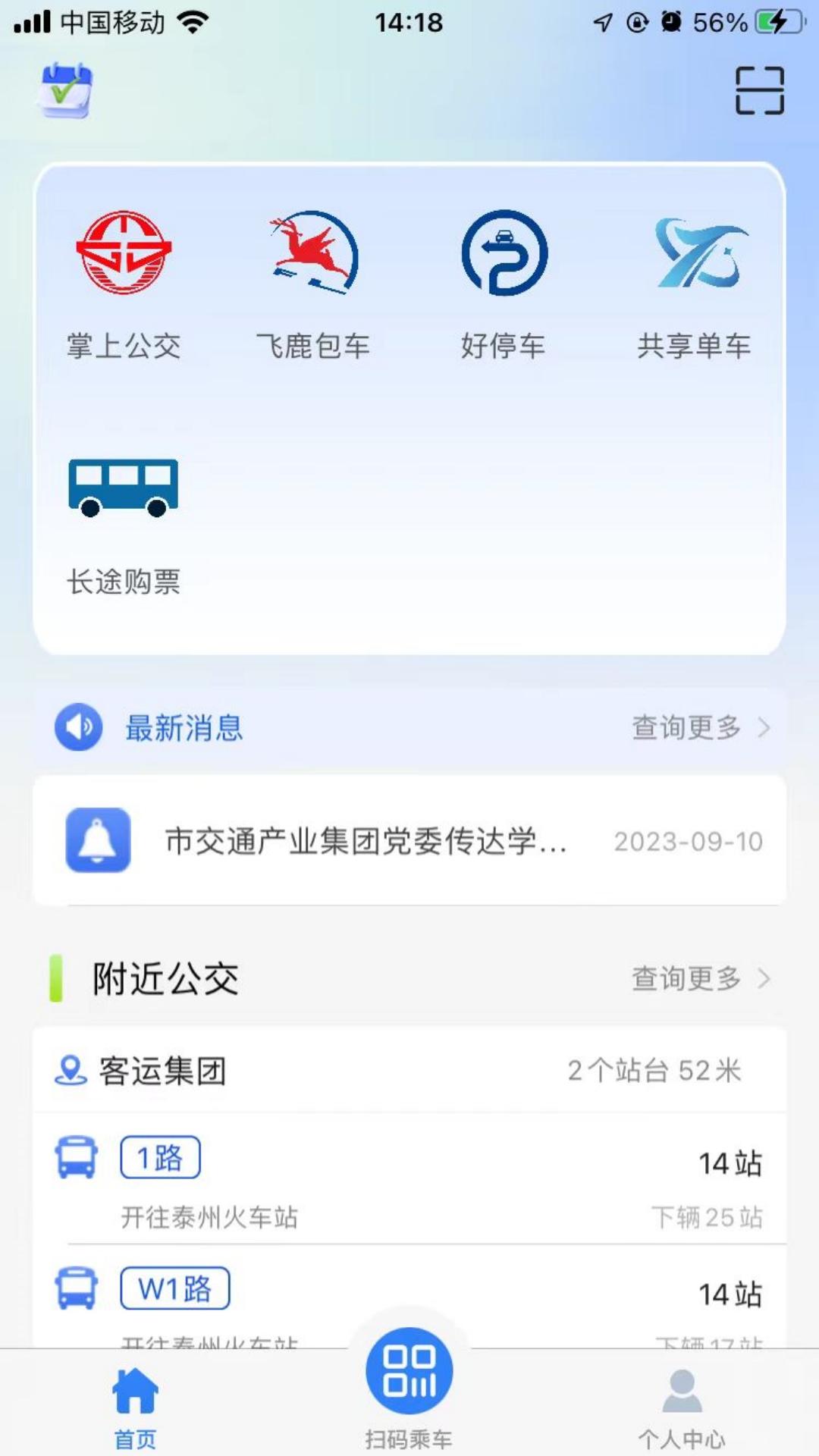The width and height of the screenshot is (819, 1456).
Task: Tap the calendar check icon in top left
Action: (x=64, y=91)
